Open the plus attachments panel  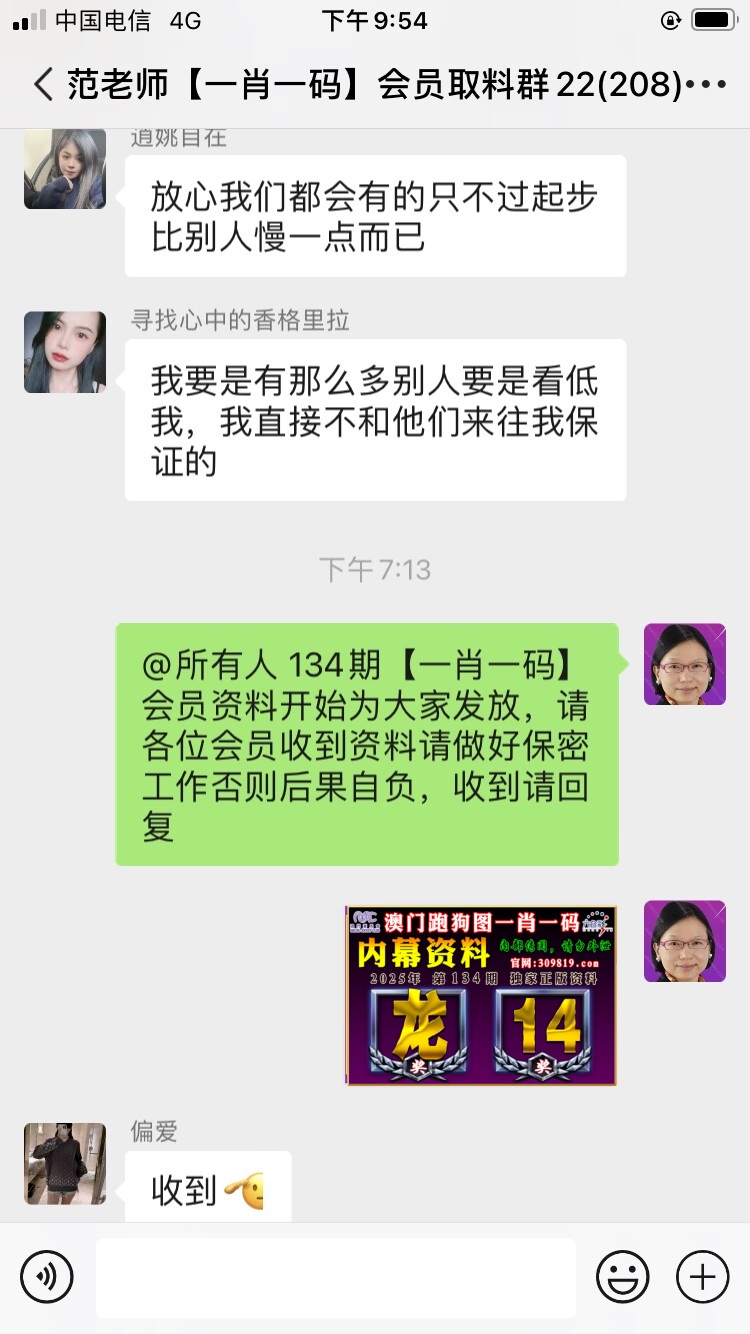click(702, 1277)
